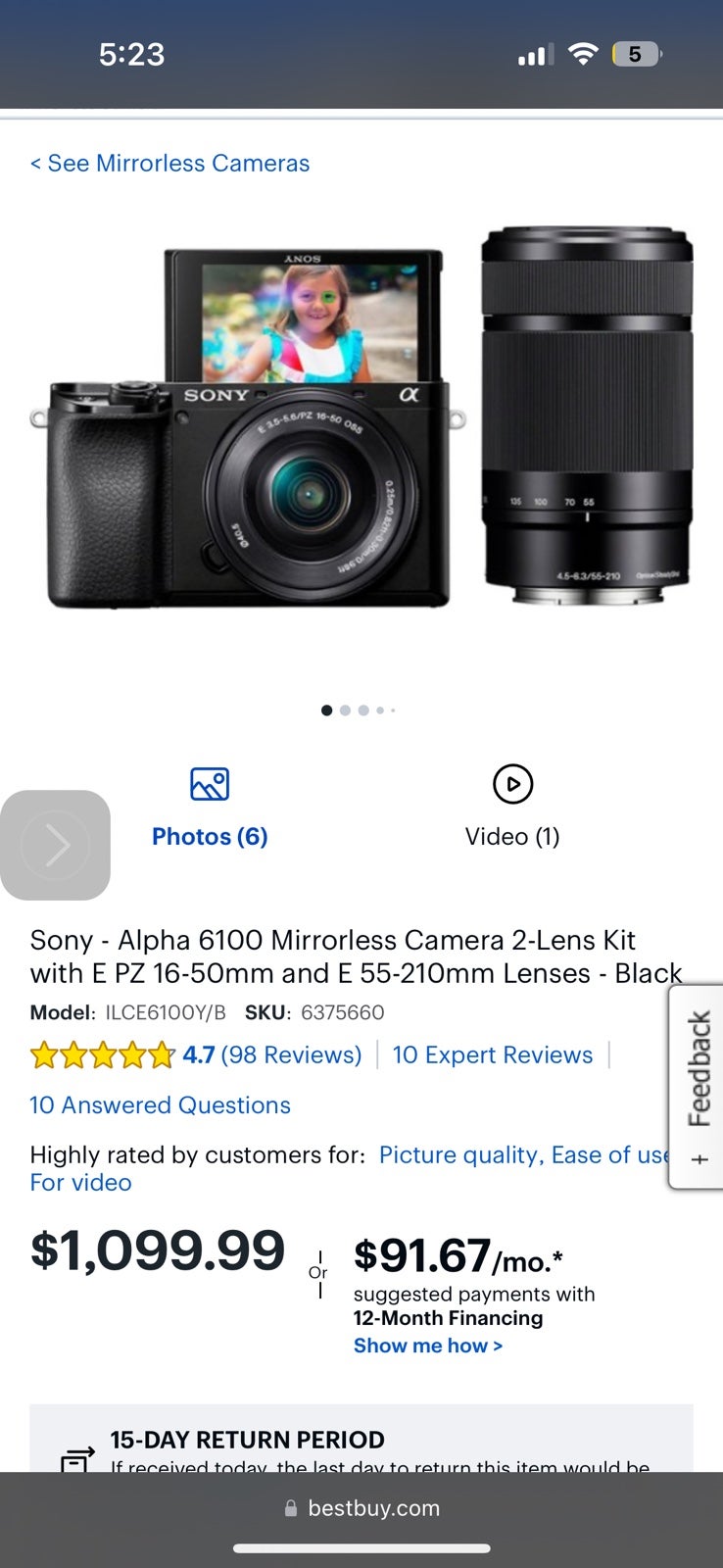Tap Show me how financing link
The image size is (723, 1568).
coord(428,1346)
